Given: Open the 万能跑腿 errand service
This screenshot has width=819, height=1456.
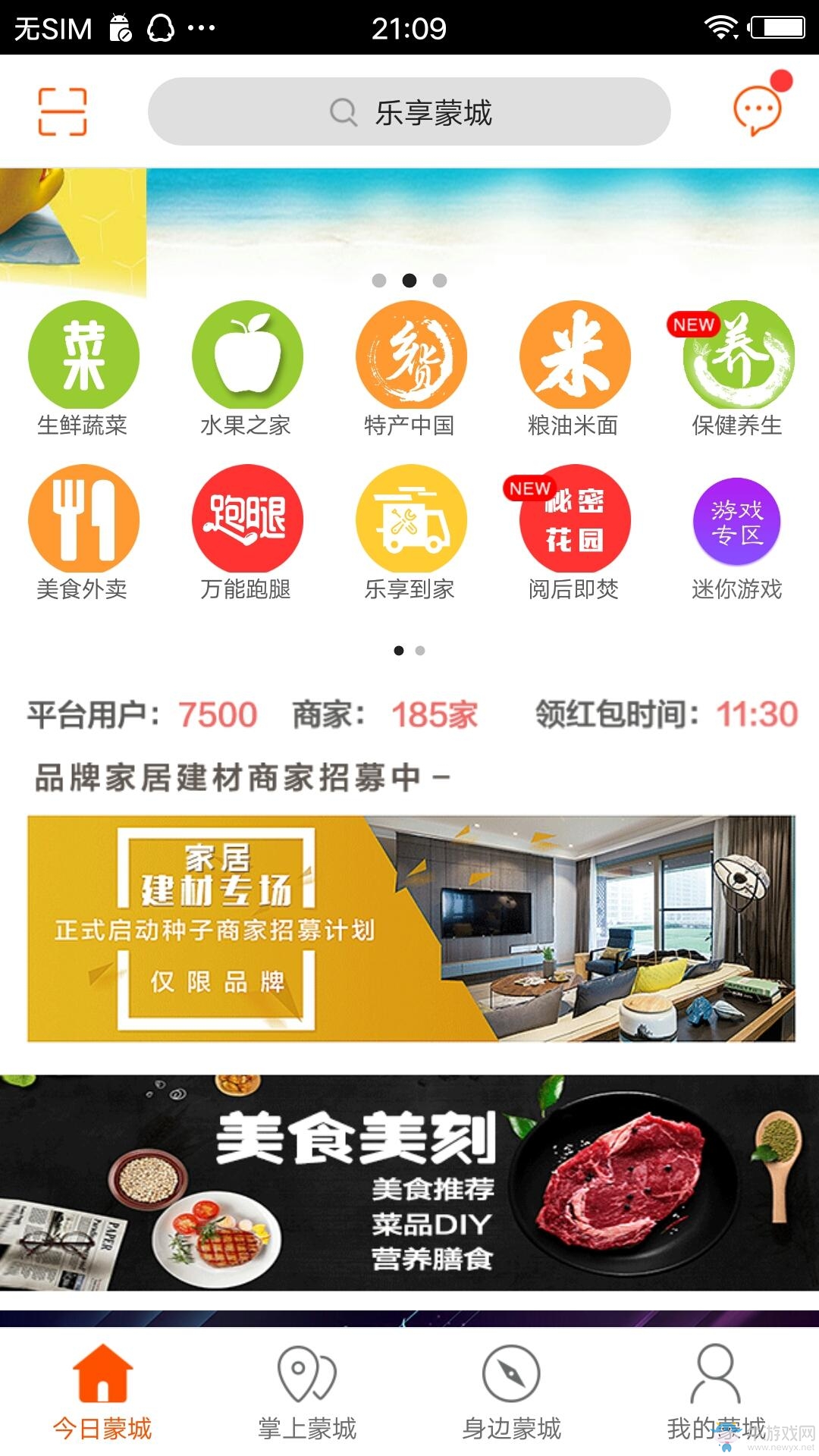Looking at the screenshot, I should coord(247,520).
